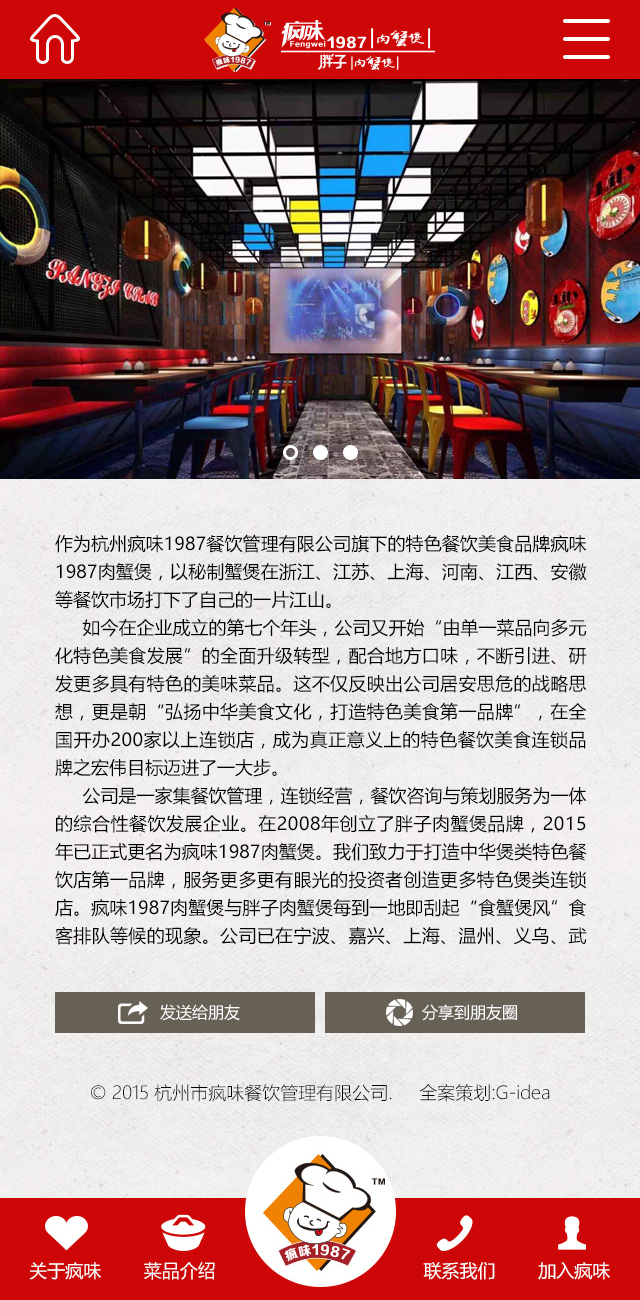Tap 分享到朋友圈 button

point(455,1012)
